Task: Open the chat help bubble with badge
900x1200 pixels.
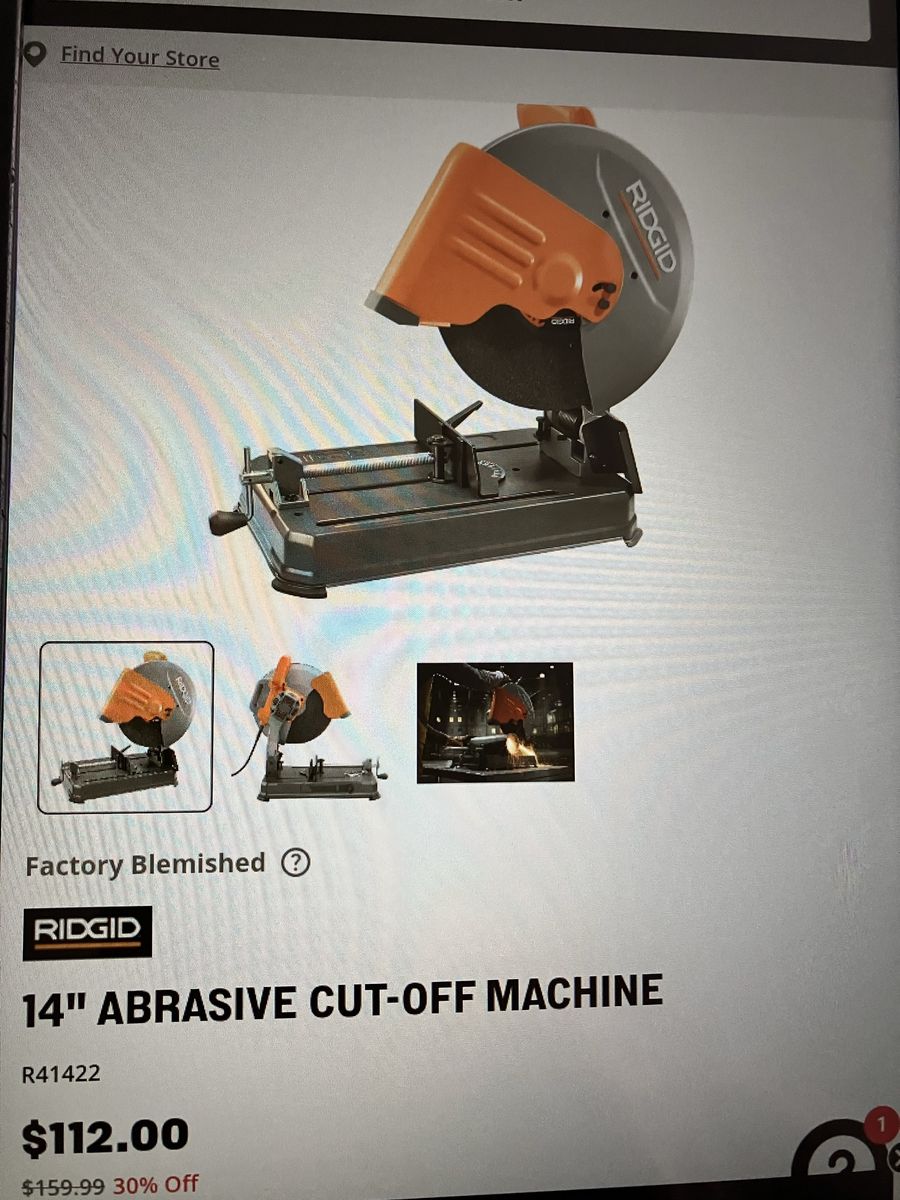Action: click(845, 1160)
